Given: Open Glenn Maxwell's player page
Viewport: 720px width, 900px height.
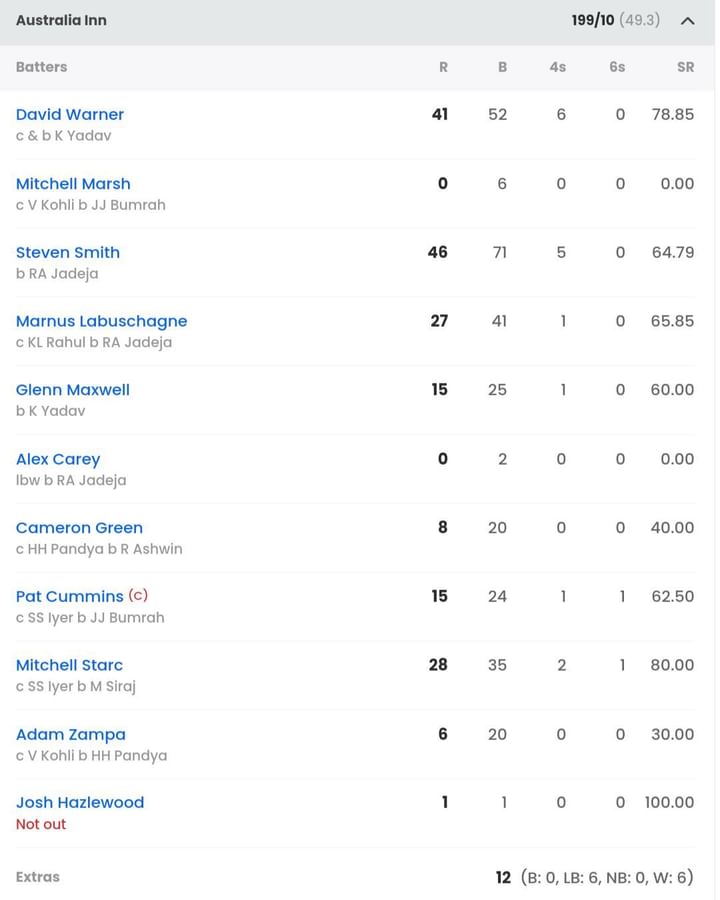Looking at the screenshot, I should pos(73,390).
